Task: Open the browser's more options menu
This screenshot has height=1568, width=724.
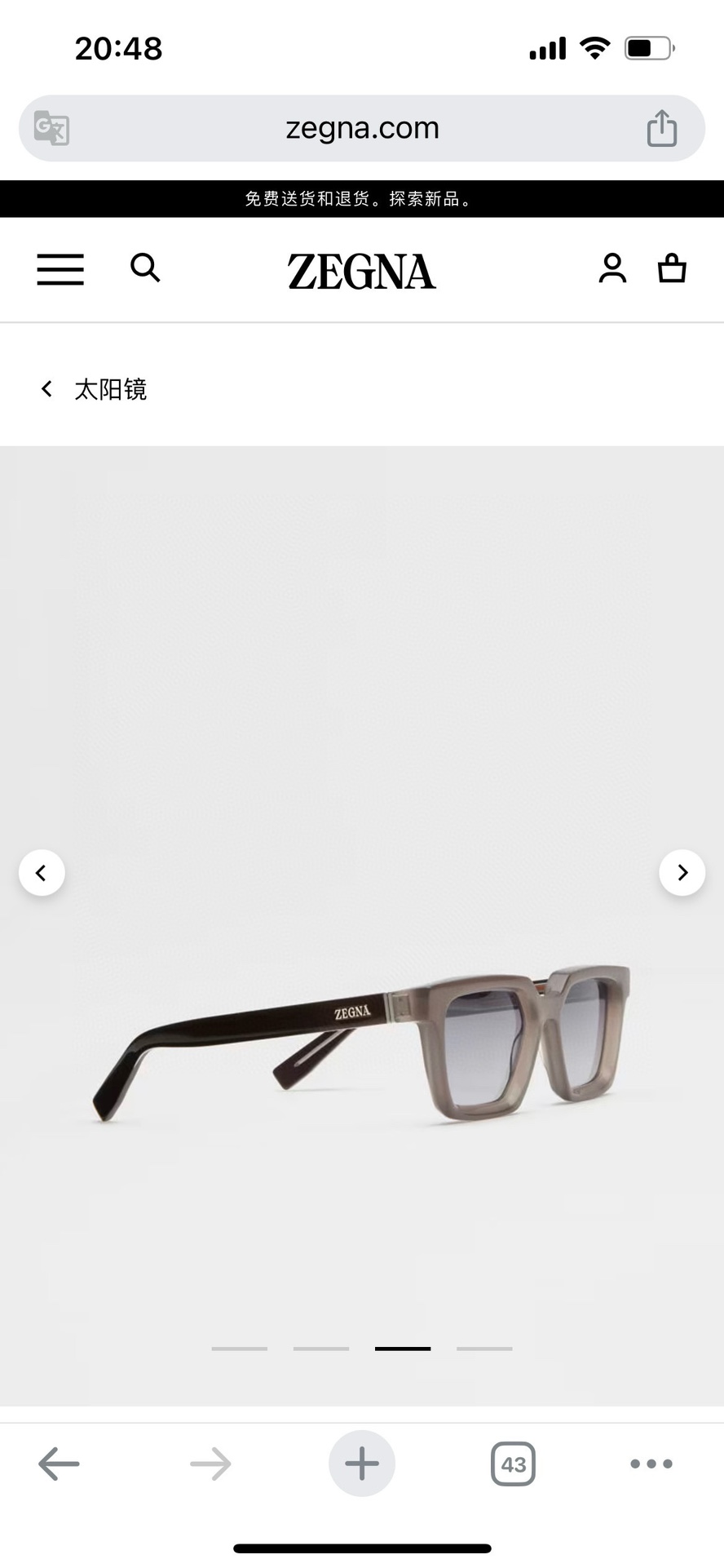Action: point(651,1464)
